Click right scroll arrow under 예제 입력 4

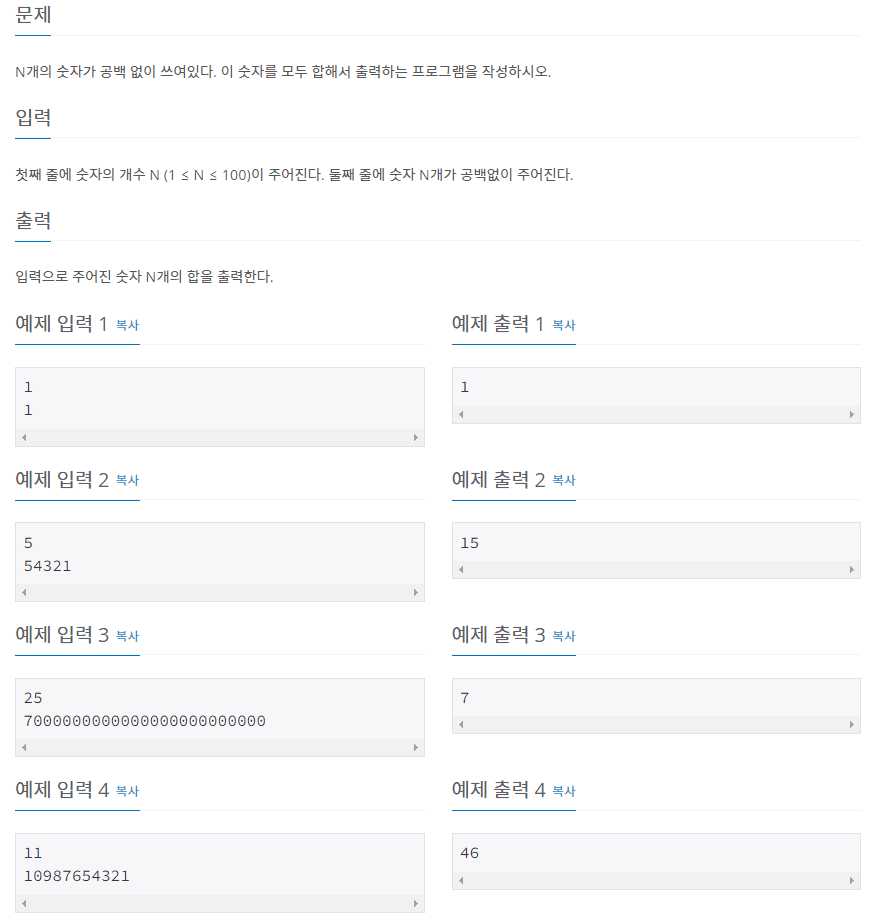click(417, 902)
